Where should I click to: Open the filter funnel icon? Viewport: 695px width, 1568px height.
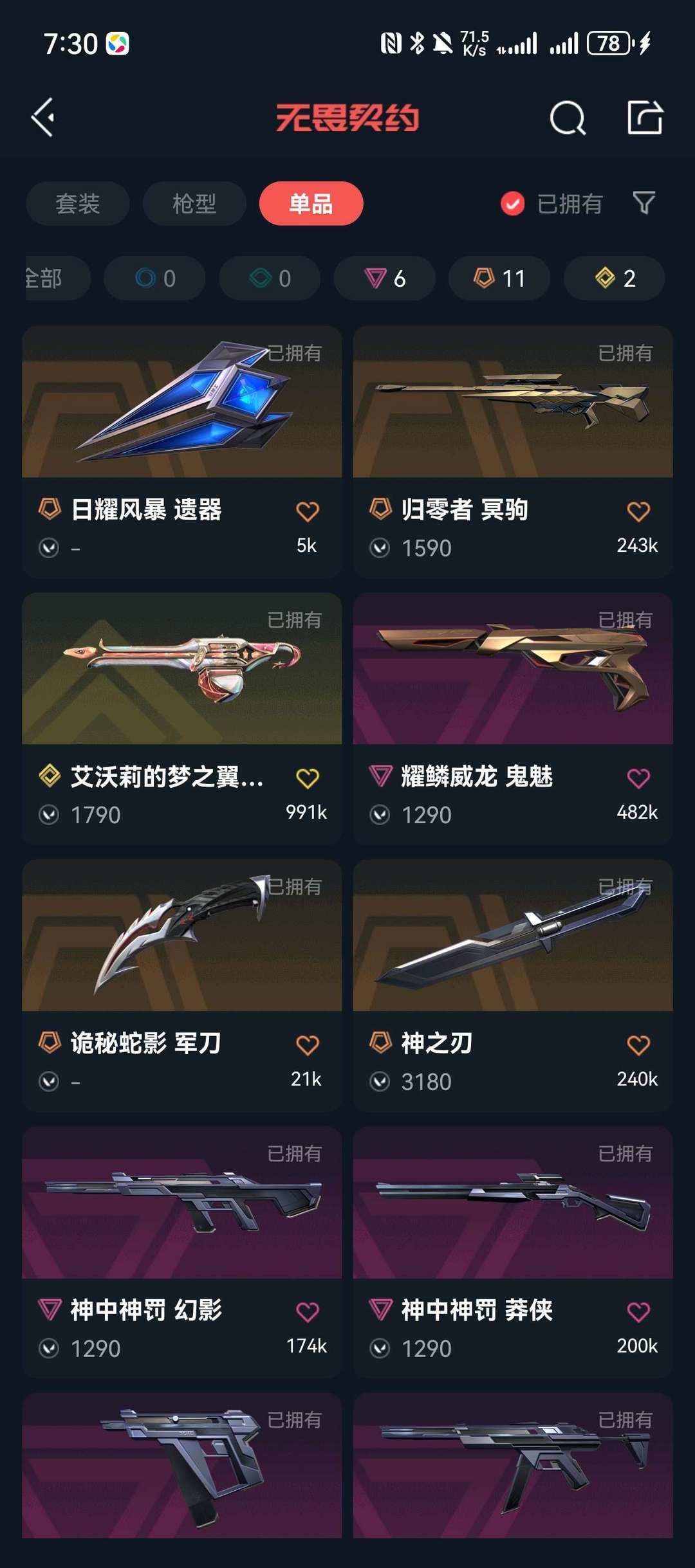click(644, 203)
